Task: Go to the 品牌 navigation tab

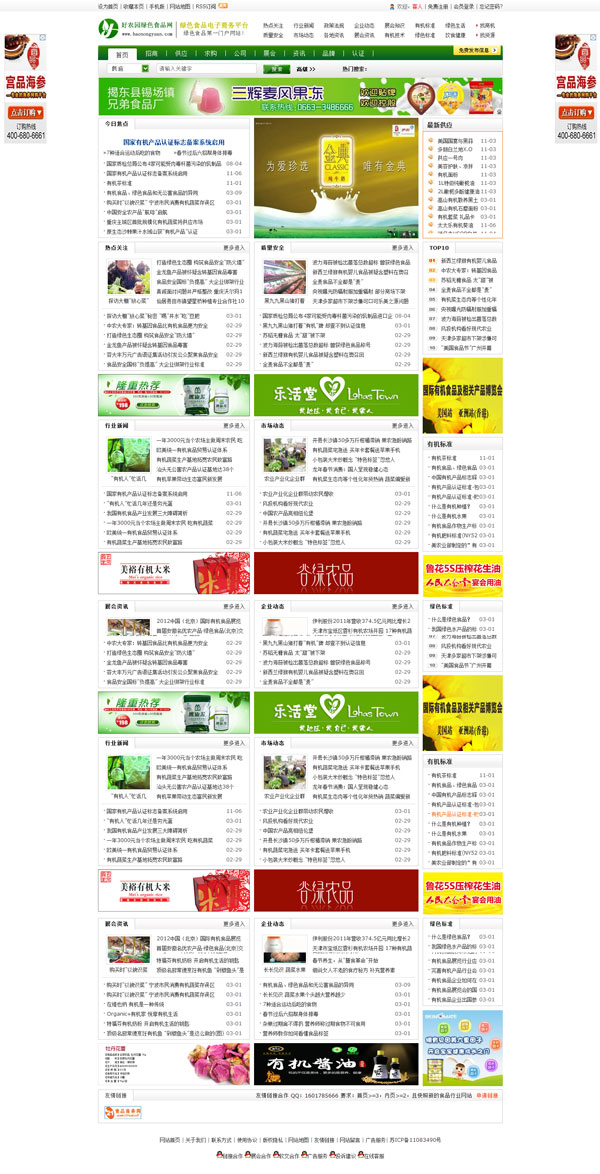Action: coord(328,54)
